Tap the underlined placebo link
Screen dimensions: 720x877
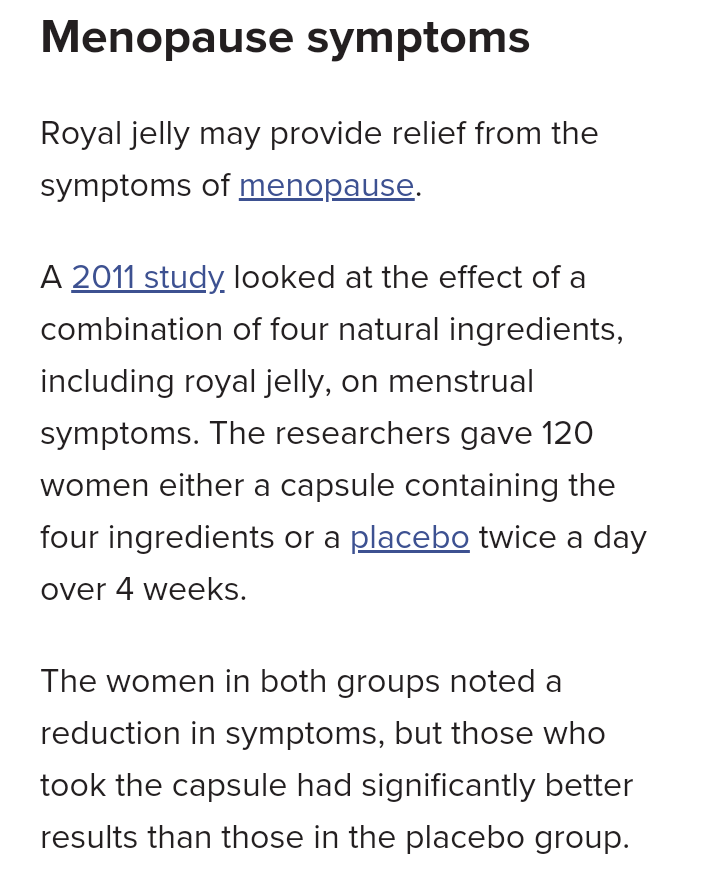tap(409, 538)
